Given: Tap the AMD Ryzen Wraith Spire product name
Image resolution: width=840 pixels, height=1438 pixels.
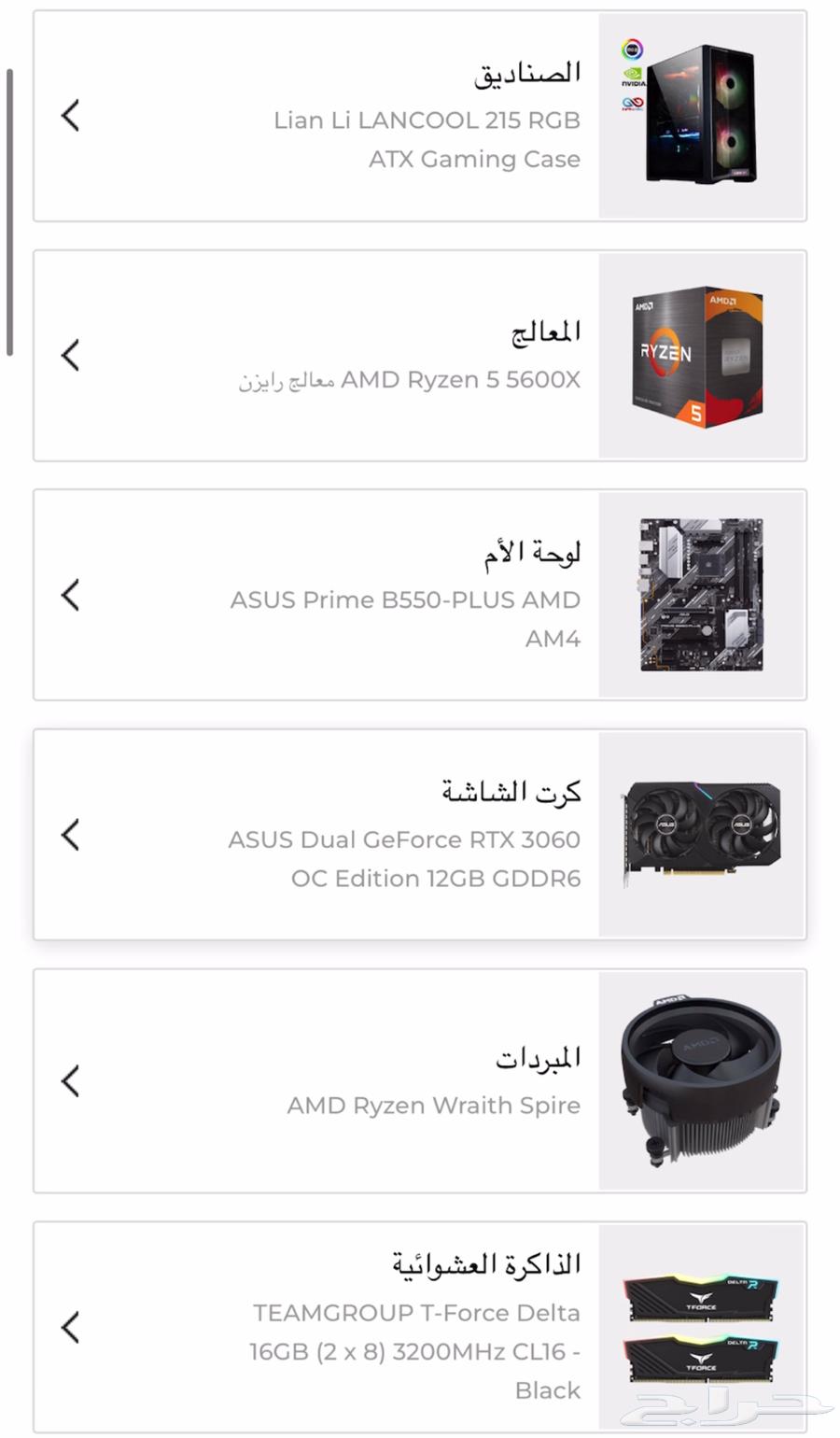Looking at the screenshot, I should click(x=435, y=1105).
